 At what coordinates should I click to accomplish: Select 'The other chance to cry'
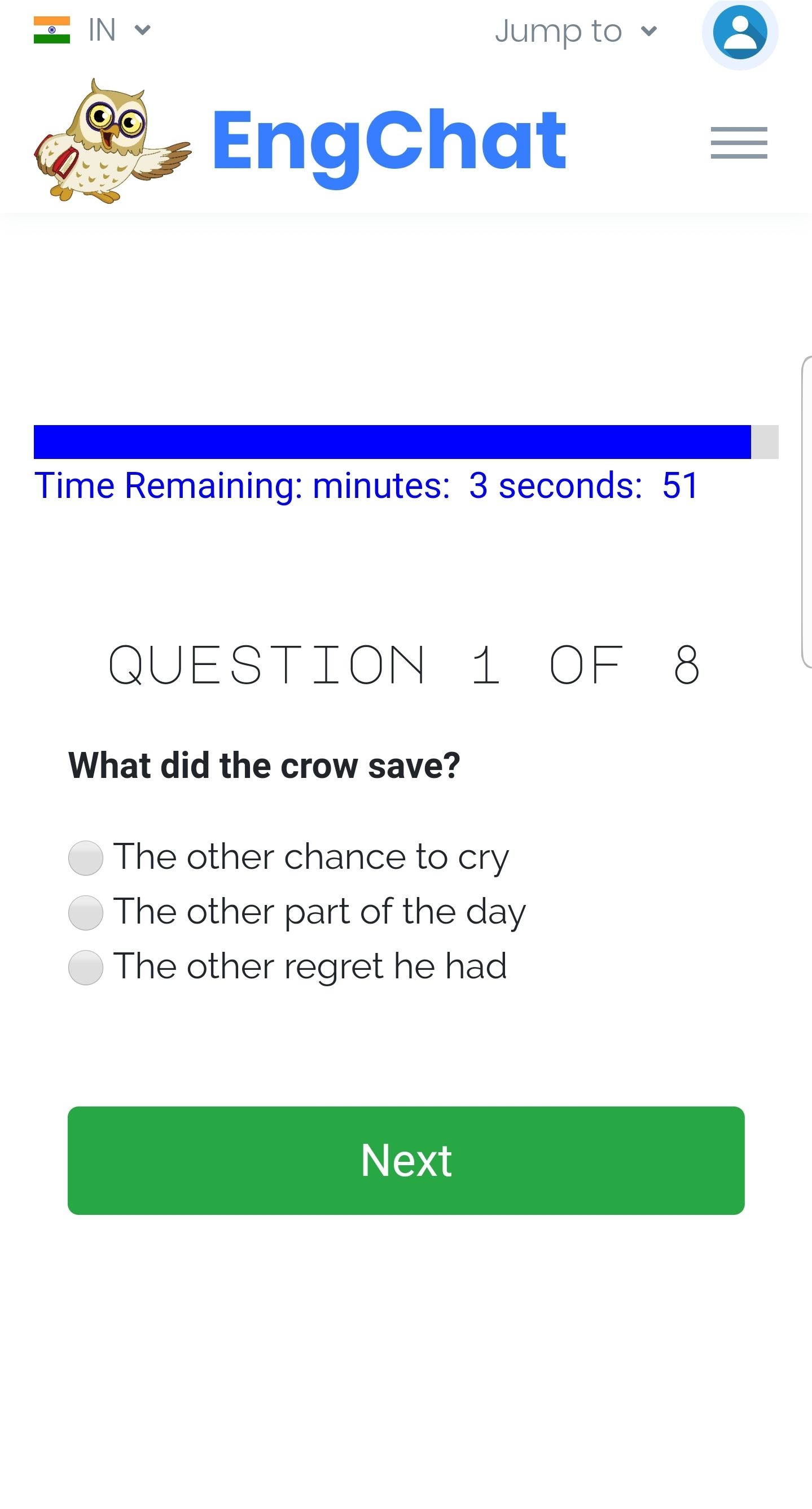coord(86,858)
